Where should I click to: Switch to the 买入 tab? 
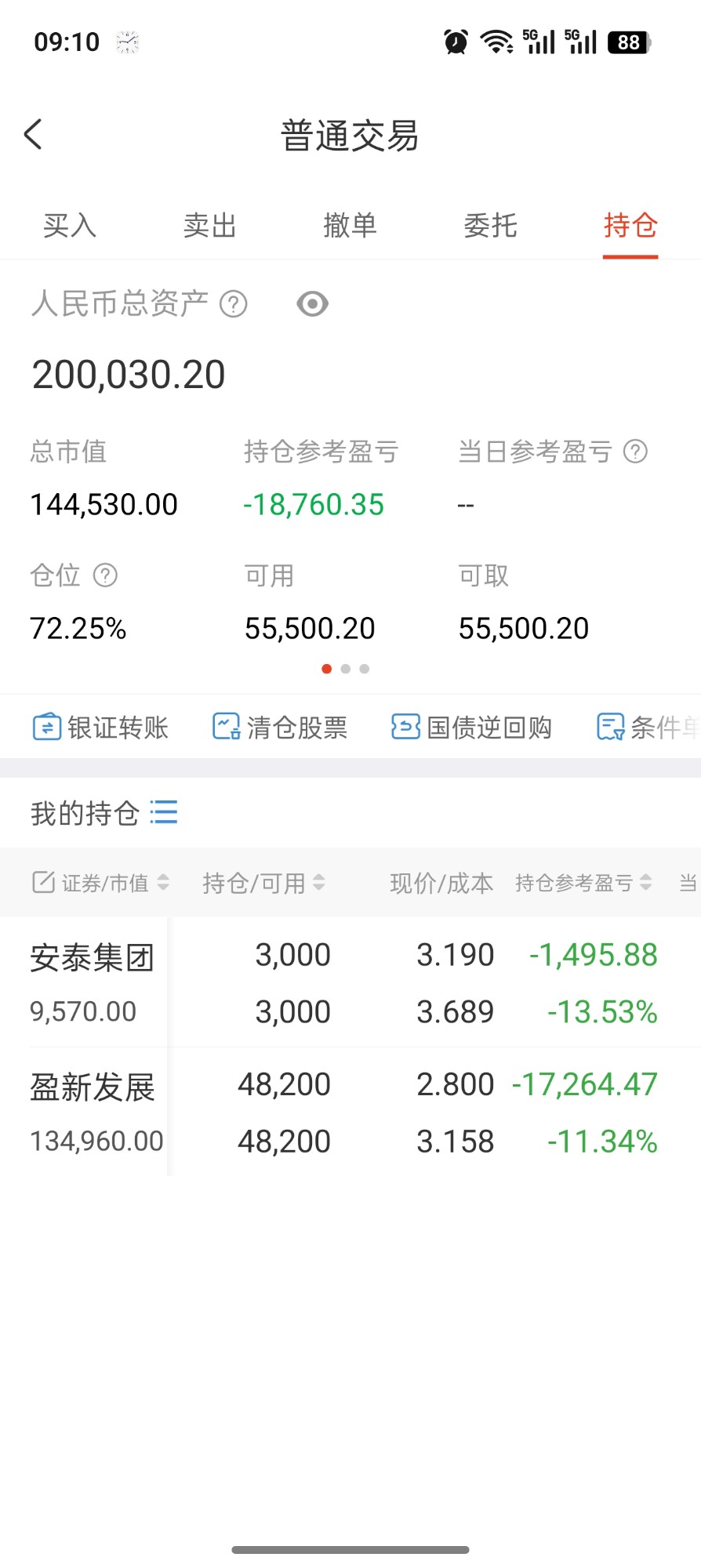[x=70, y=226]
